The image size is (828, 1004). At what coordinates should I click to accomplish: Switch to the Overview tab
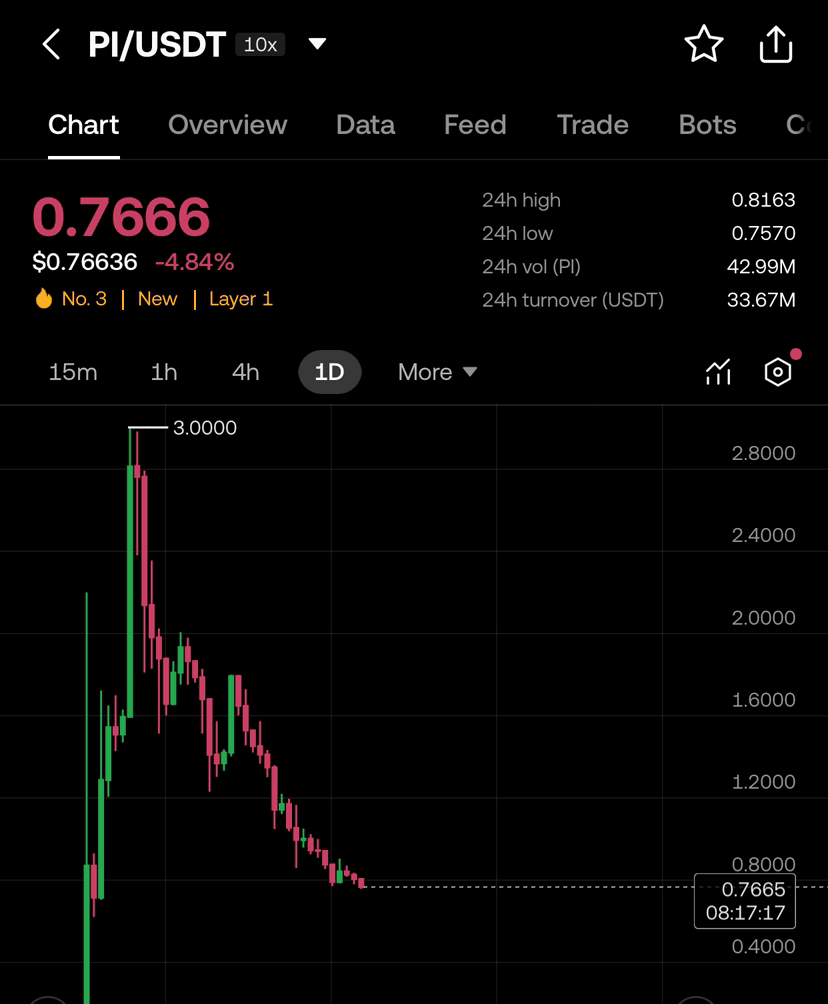coord(227,125)
